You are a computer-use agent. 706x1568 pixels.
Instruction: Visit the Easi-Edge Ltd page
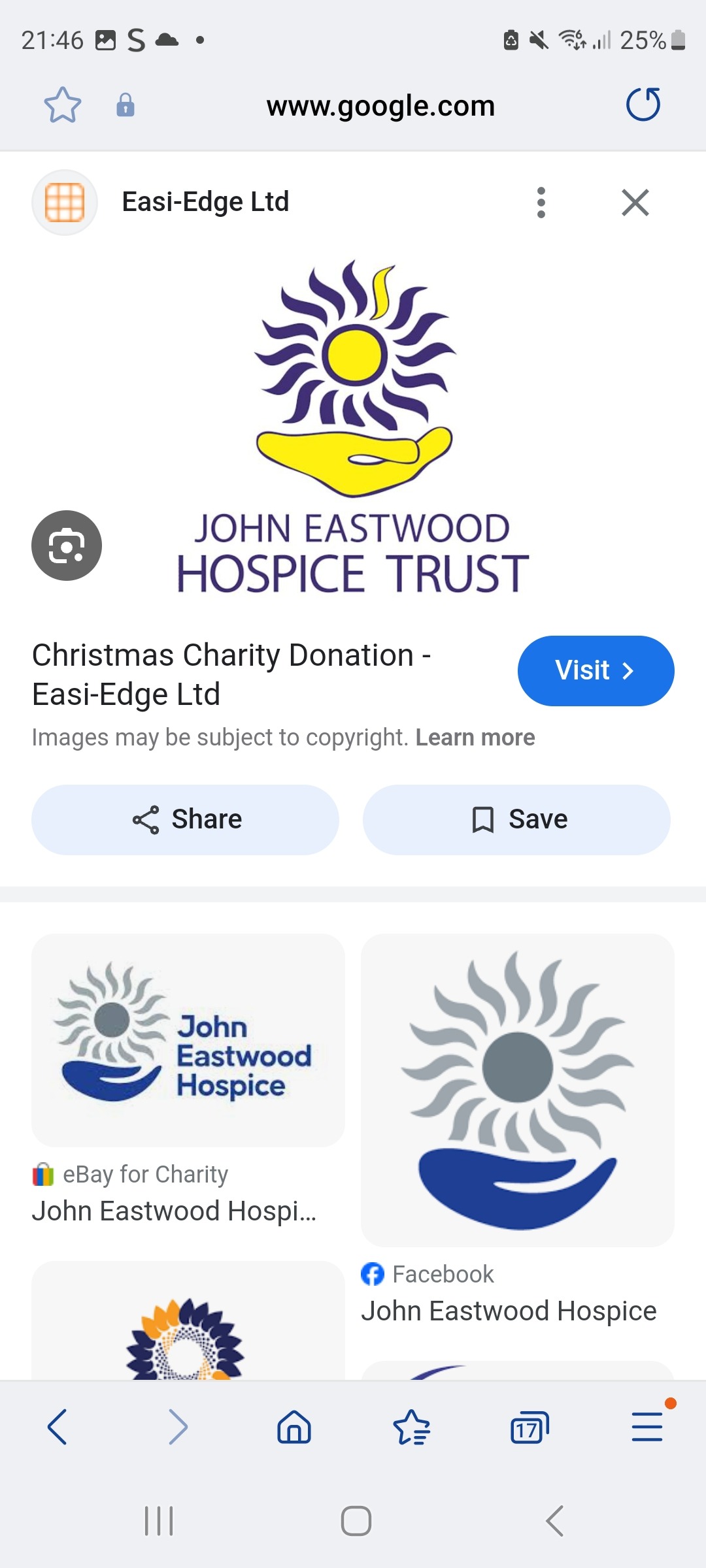coord(595,670)
